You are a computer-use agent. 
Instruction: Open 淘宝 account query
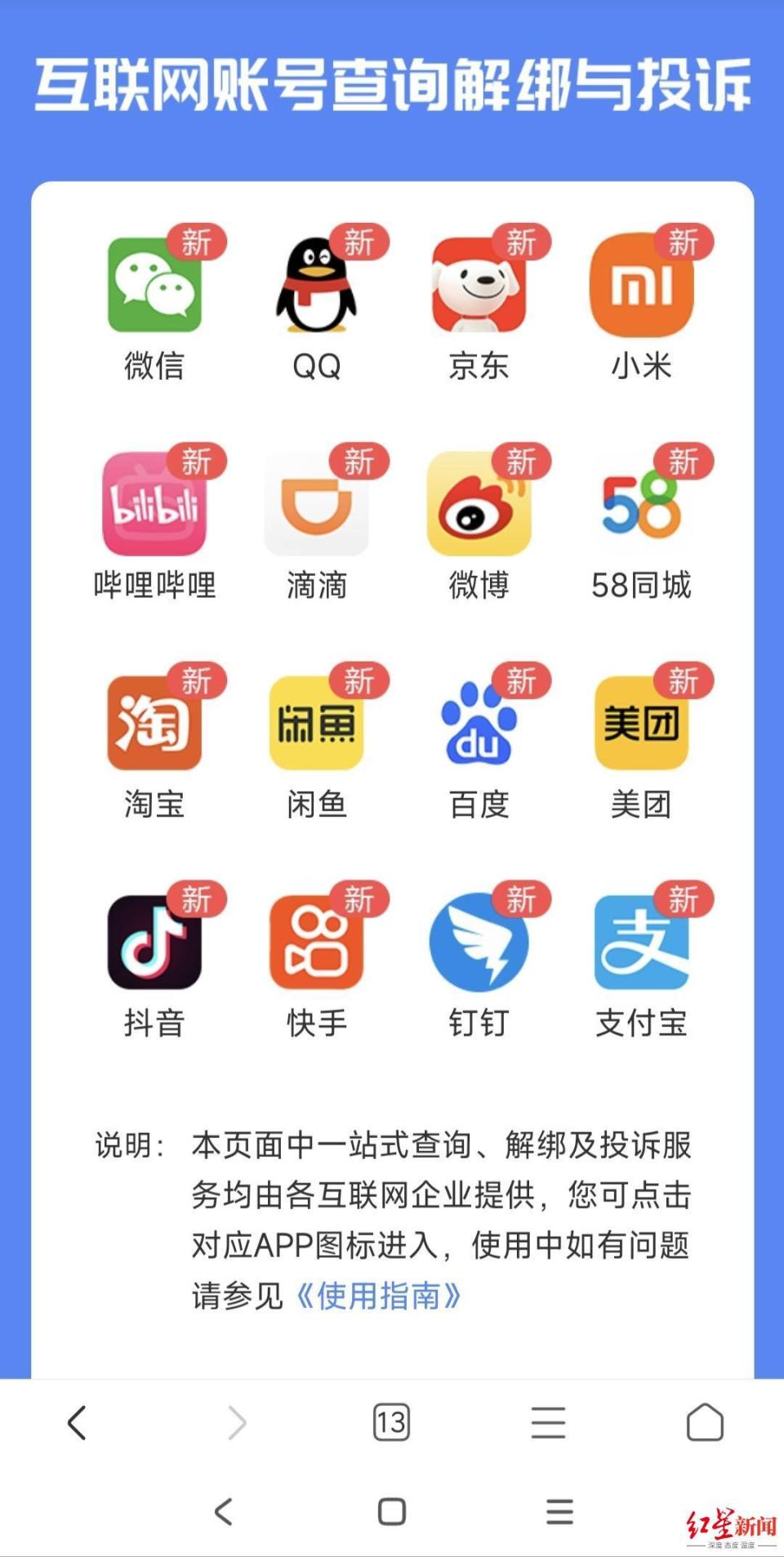(154, 723)
